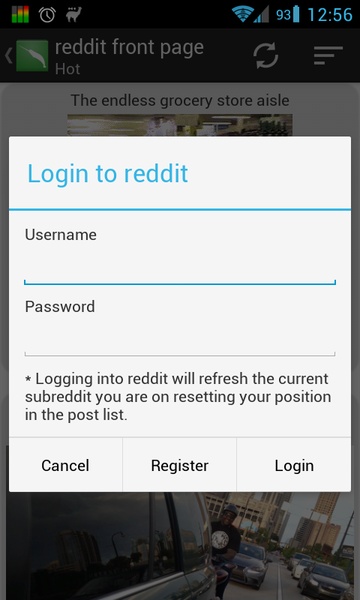Open Register for a new account
The width and height of the screenshot is (360, 600).
coord(179,465)
